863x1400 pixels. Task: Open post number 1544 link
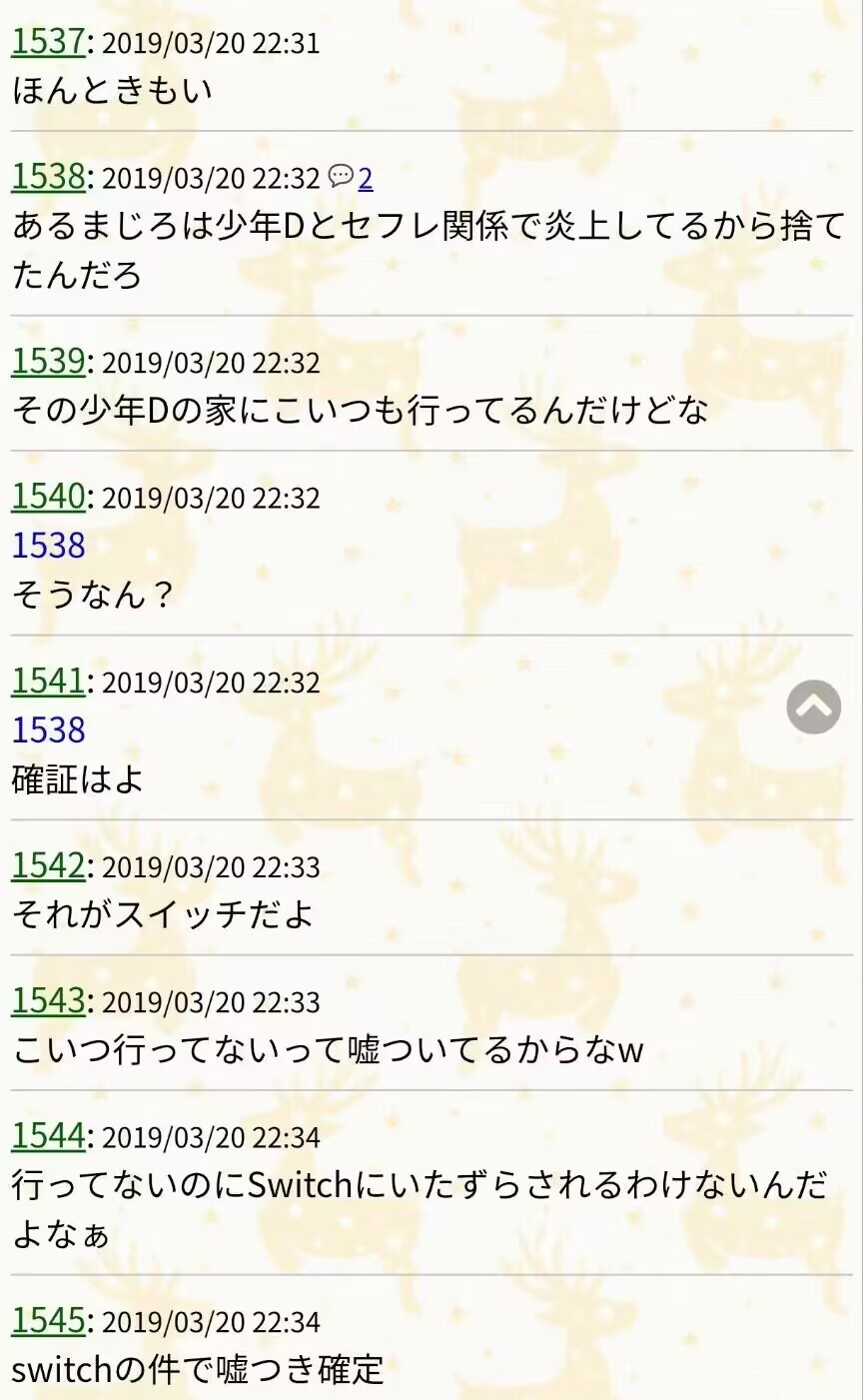(48, 1136)
